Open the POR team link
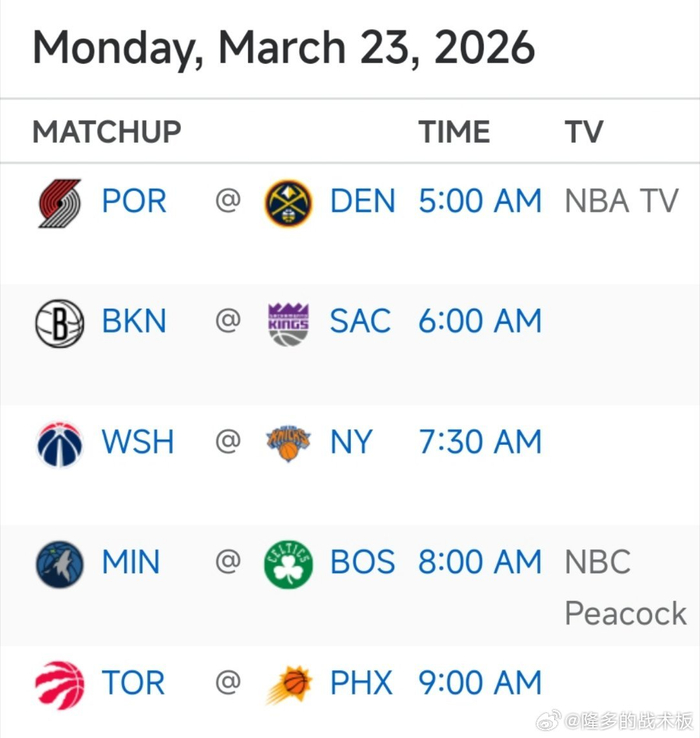The height and width of the screenshot is (738, 700). [x=133, y=202]
